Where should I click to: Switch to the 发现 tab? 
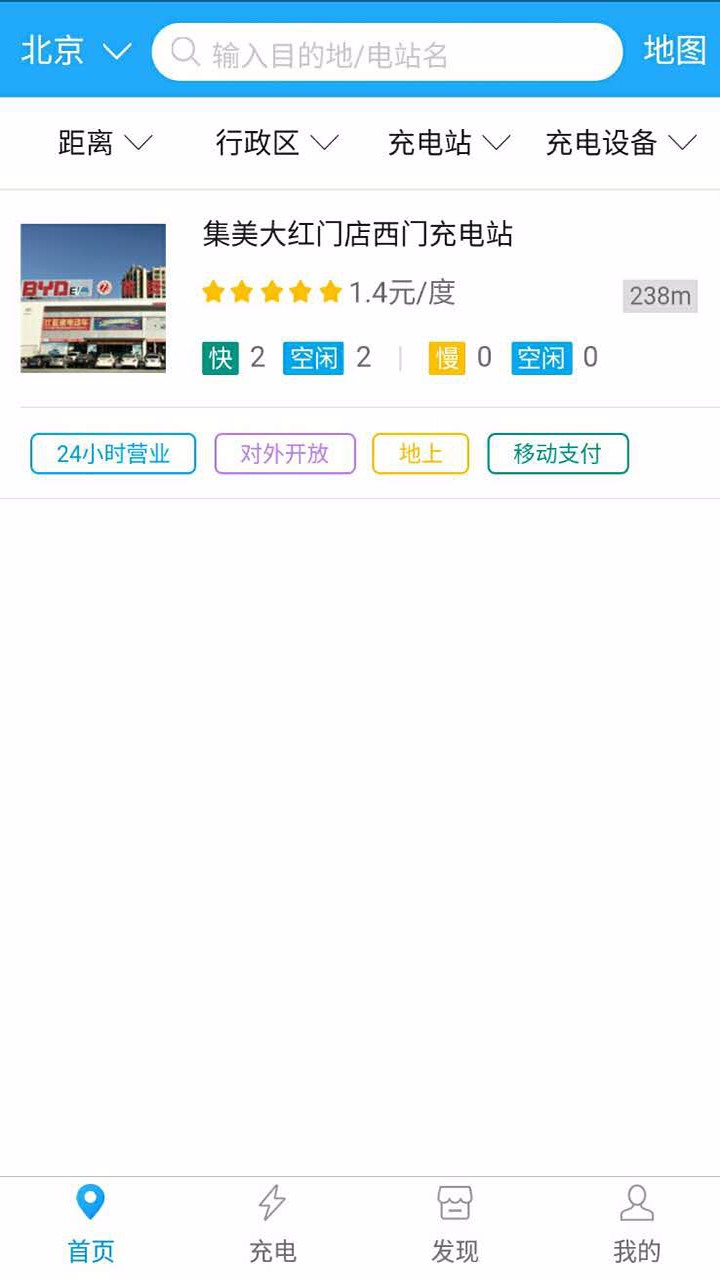[455, 1226]
